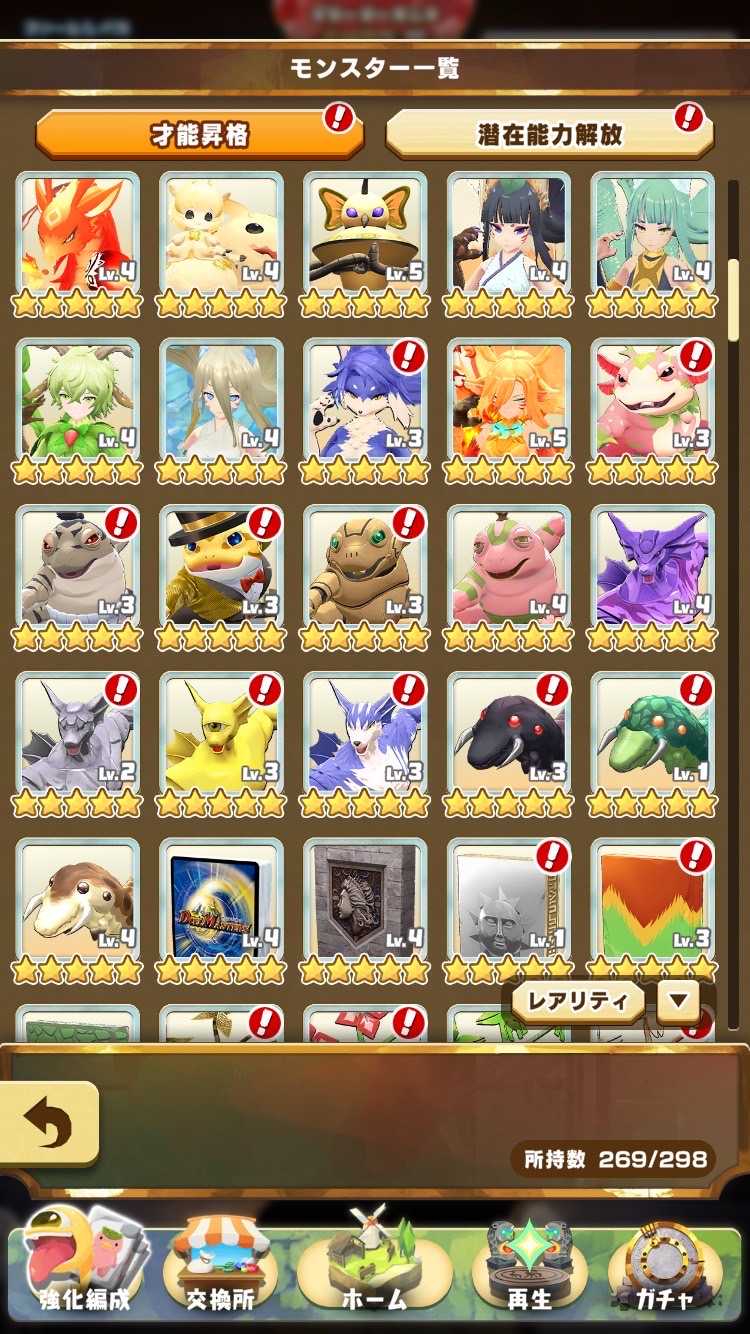The height and width of the screenshot is (1334, 750).
Task: Open the 潜在能力解放 potential unlock tab
Action: tap(549, 135)
